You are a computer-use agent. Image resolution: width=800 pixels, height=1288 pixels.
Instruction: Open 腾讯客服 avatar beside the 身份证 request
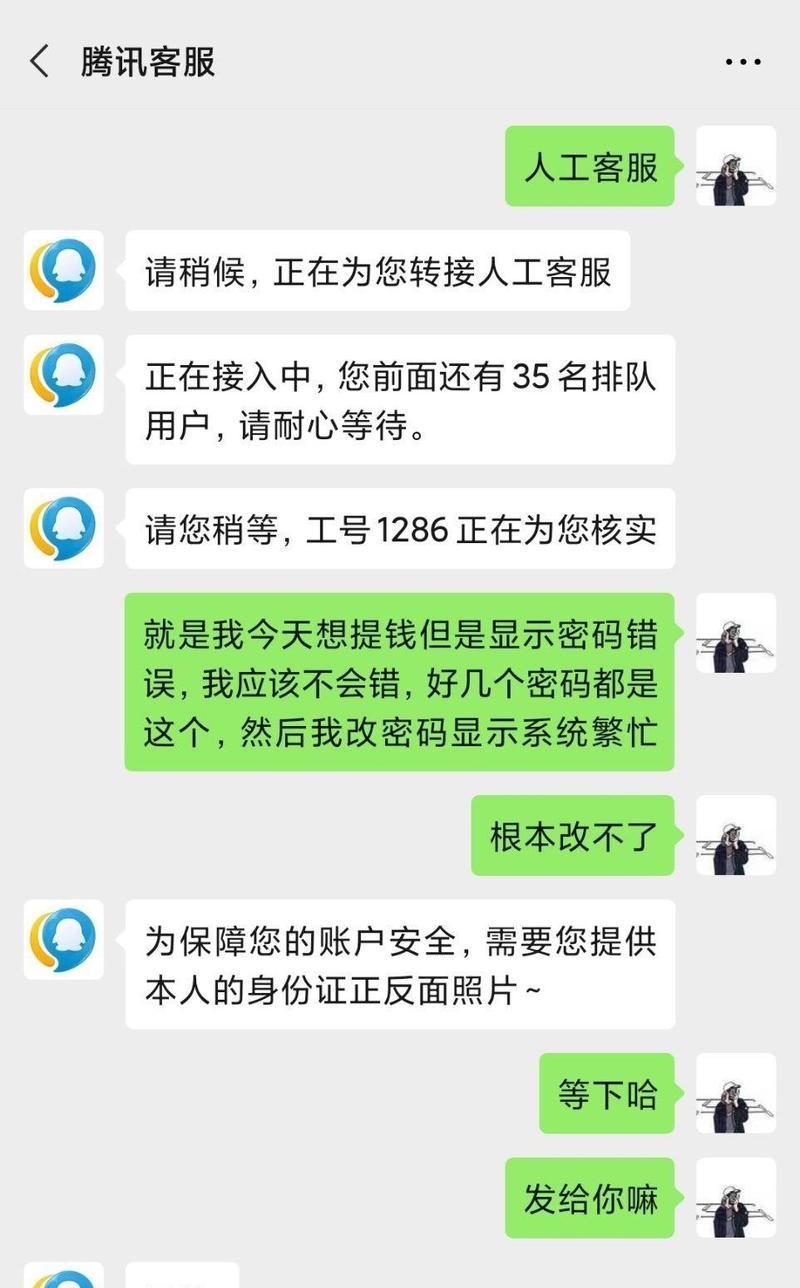[x=64, y=939]
